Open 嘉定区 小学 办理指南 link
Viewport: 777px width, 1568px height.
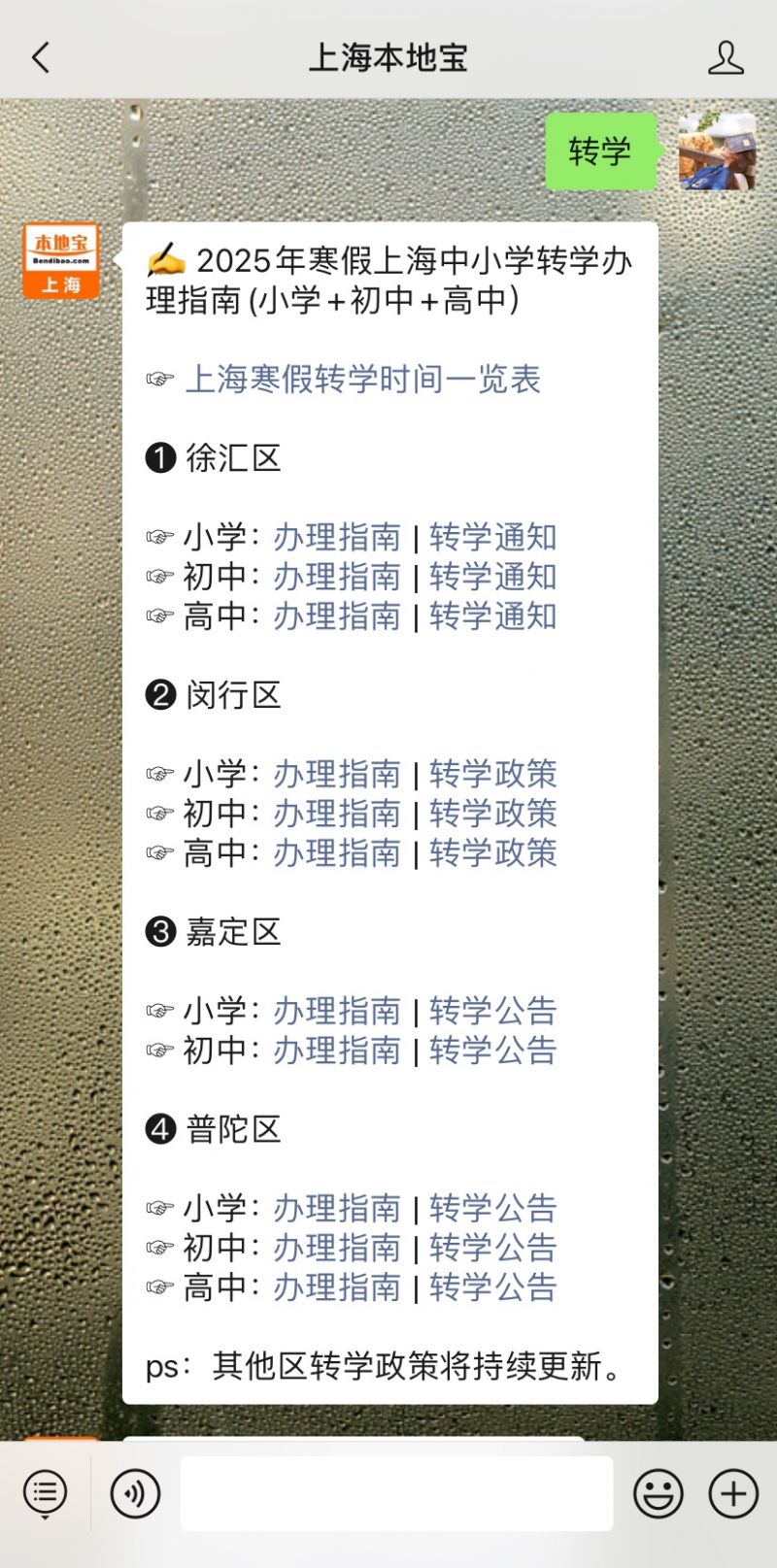point(337,1011)
